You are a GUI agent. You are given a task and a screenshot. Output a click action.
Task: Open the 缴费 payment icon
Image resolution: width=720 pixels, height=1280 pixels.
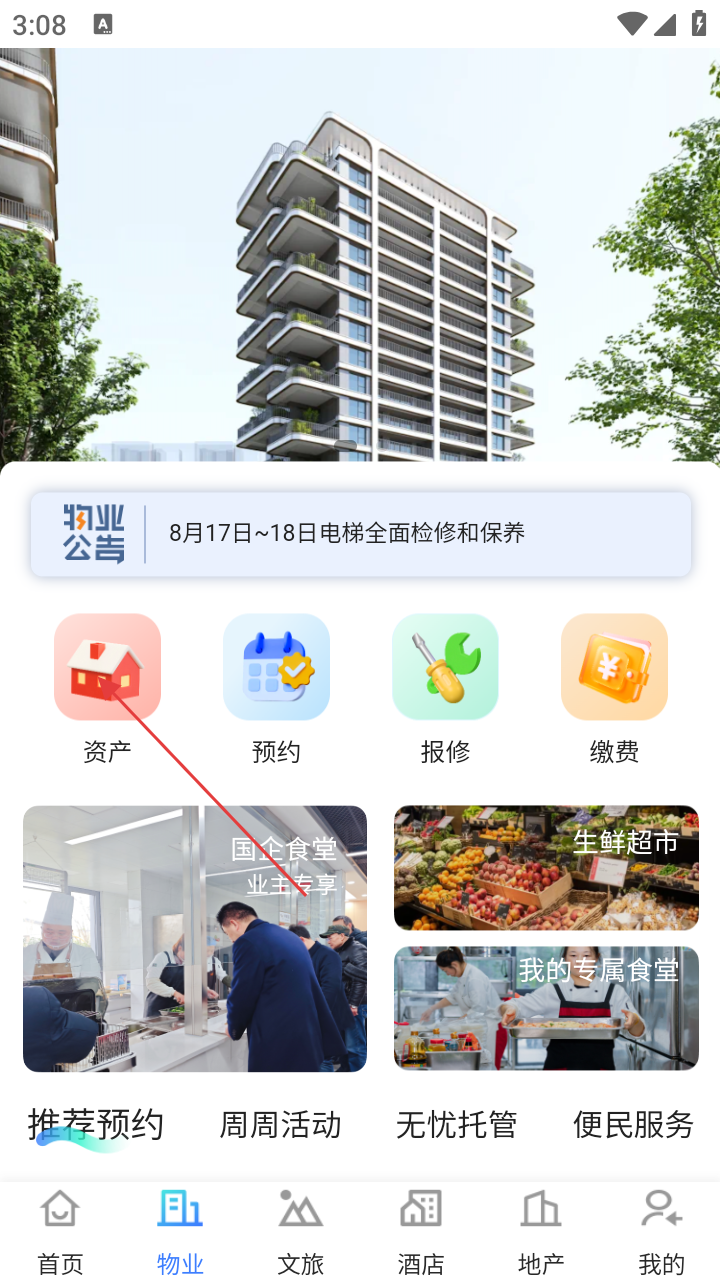click(x=614, y=668)
